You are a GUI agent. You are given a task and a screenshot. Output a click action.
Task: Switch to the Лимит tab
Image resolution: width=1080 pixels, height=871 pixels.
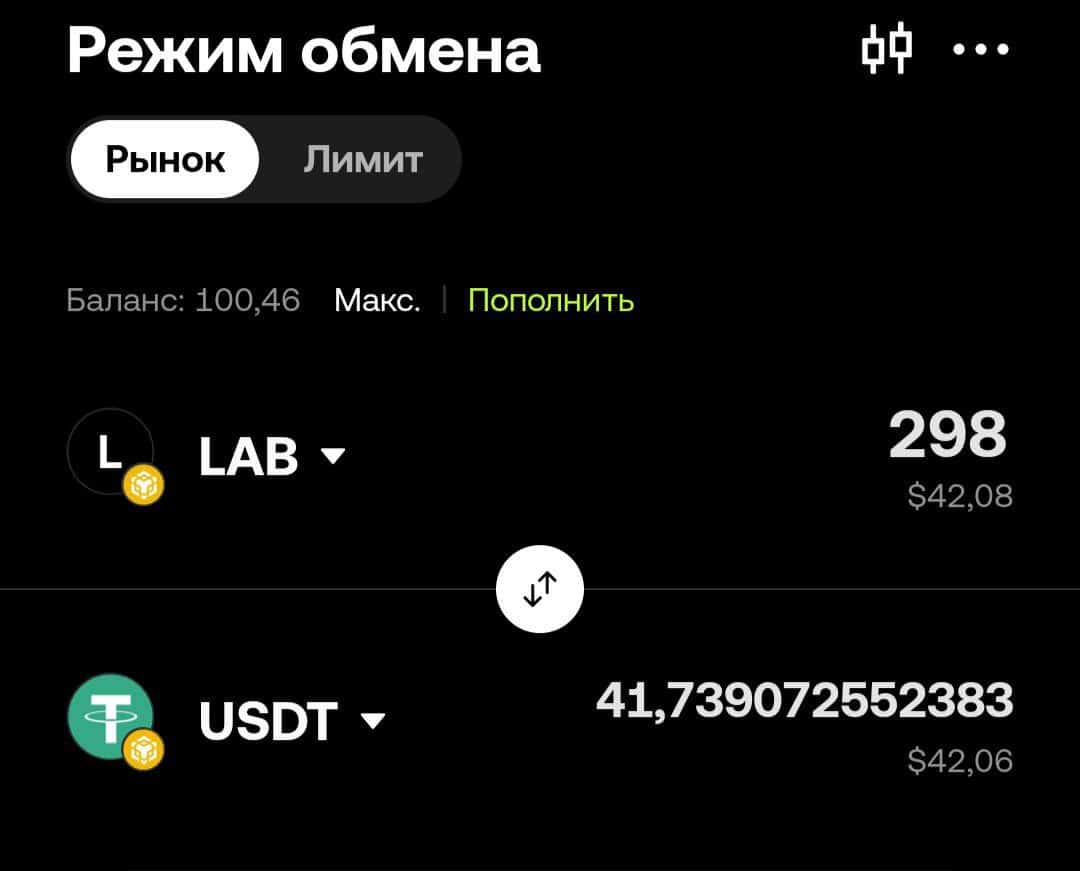[x=363, y=159]
